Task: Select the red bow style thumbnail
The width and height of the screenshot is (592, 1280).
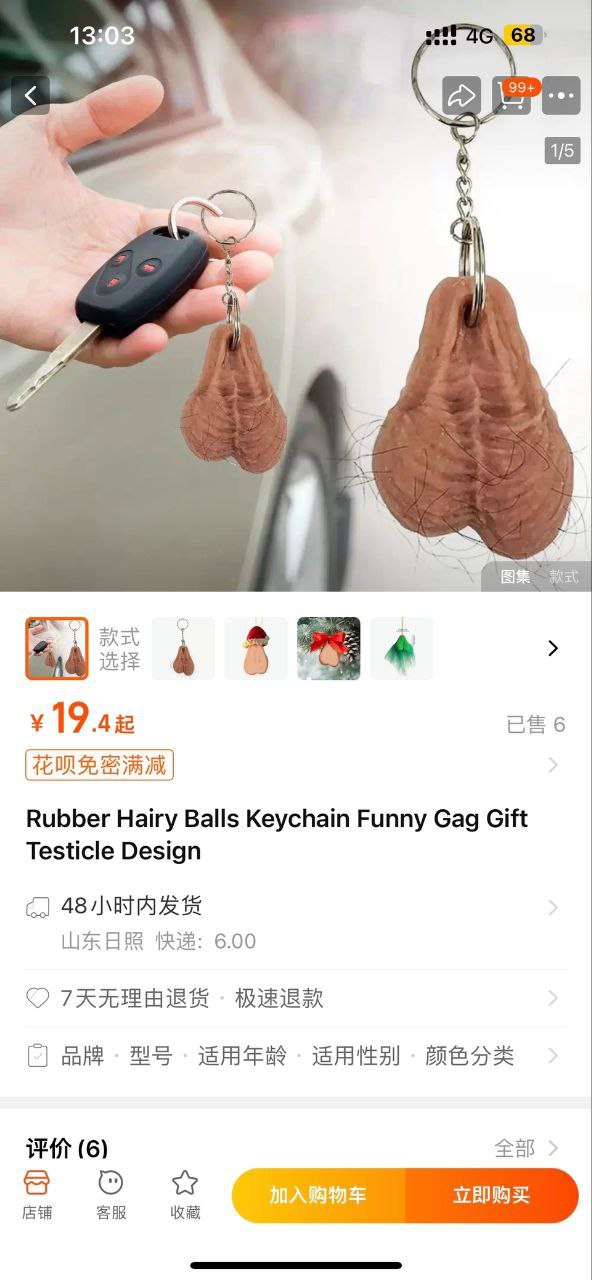Action: (x=329, y=648)
